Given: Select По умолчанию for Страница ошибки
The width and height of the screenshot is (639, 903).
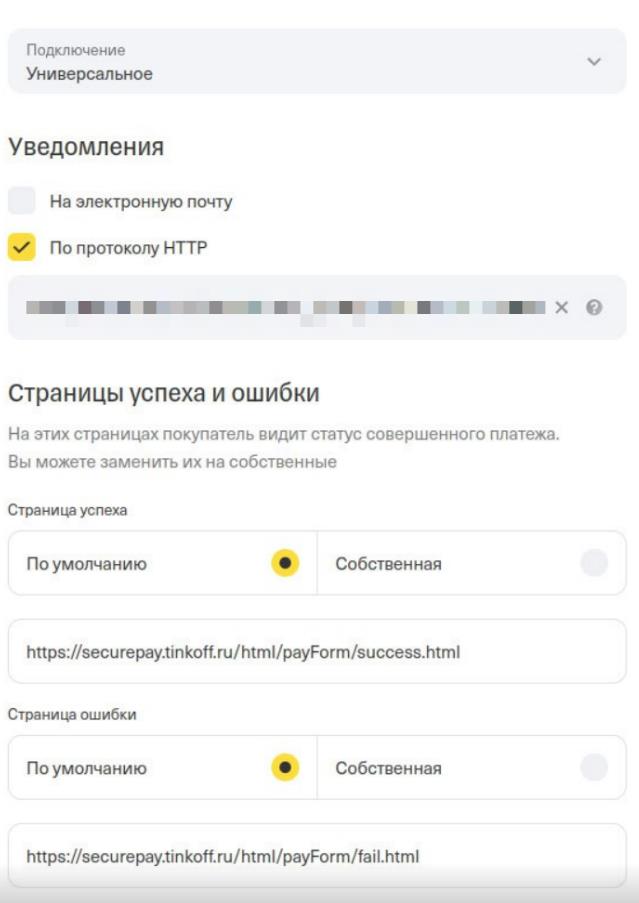Looking at the screenshot, I should click(x=285, y=768).
